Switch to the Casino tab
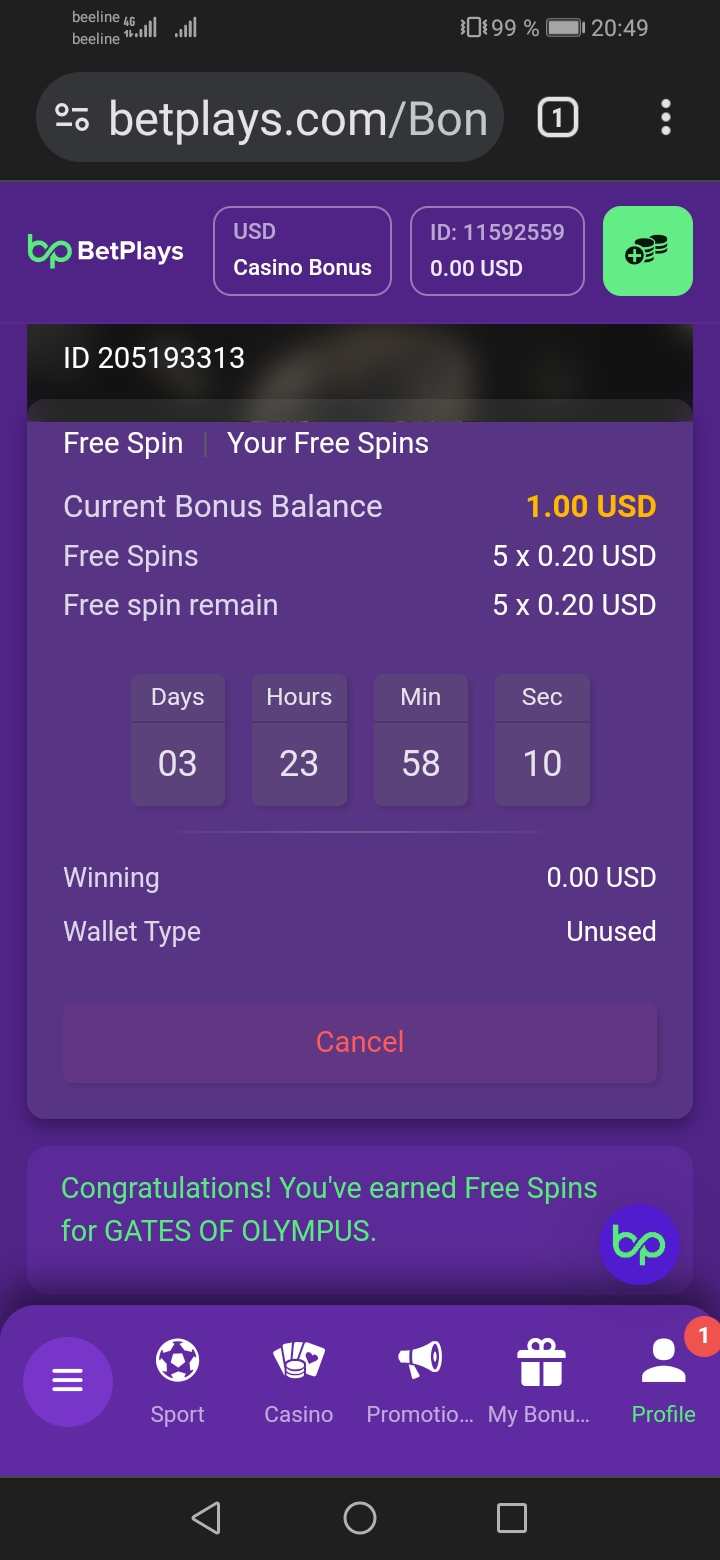Screen dimensions: 720x1560 pos(299,1382)
